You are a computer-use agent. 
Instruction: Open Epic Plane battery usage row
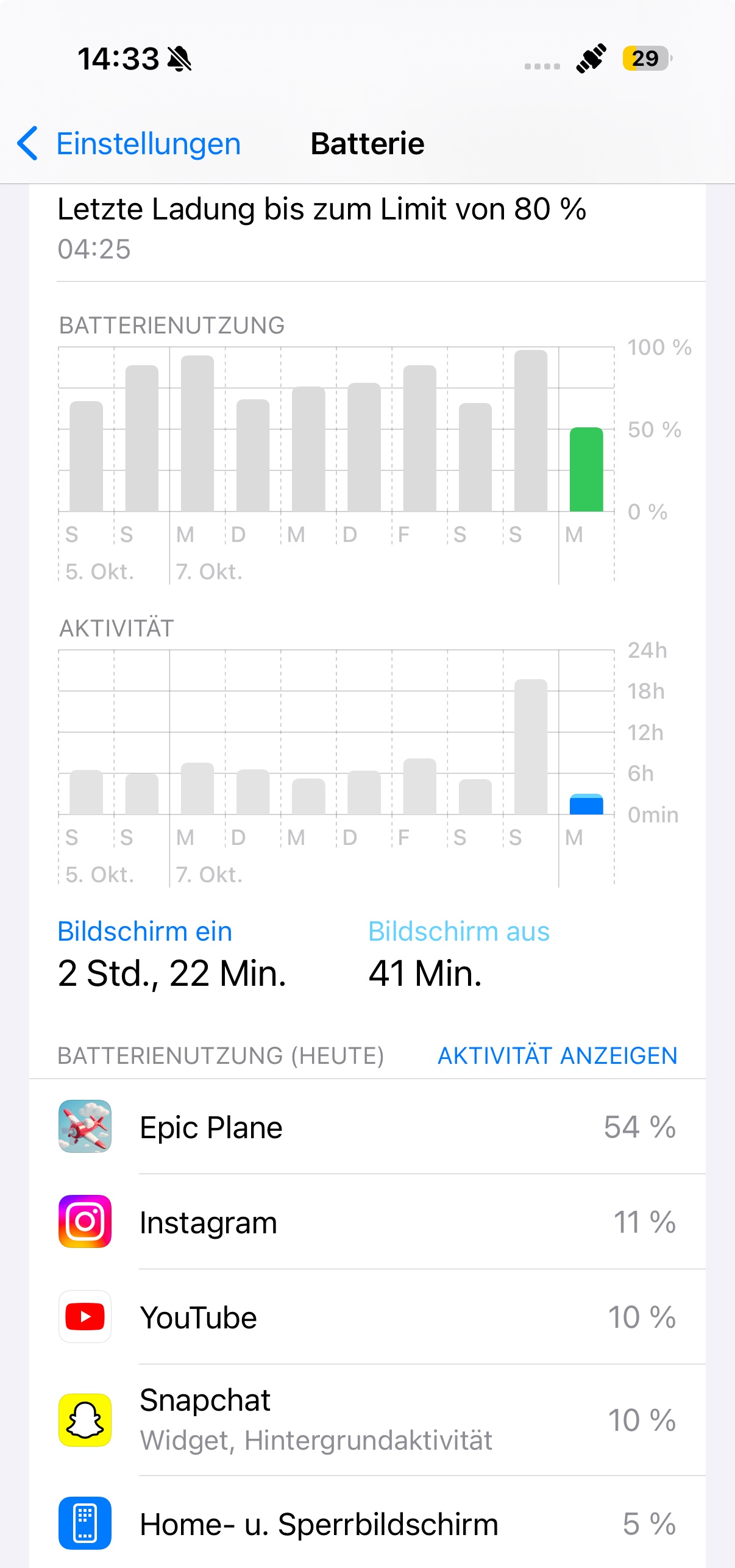point(367,1127)
